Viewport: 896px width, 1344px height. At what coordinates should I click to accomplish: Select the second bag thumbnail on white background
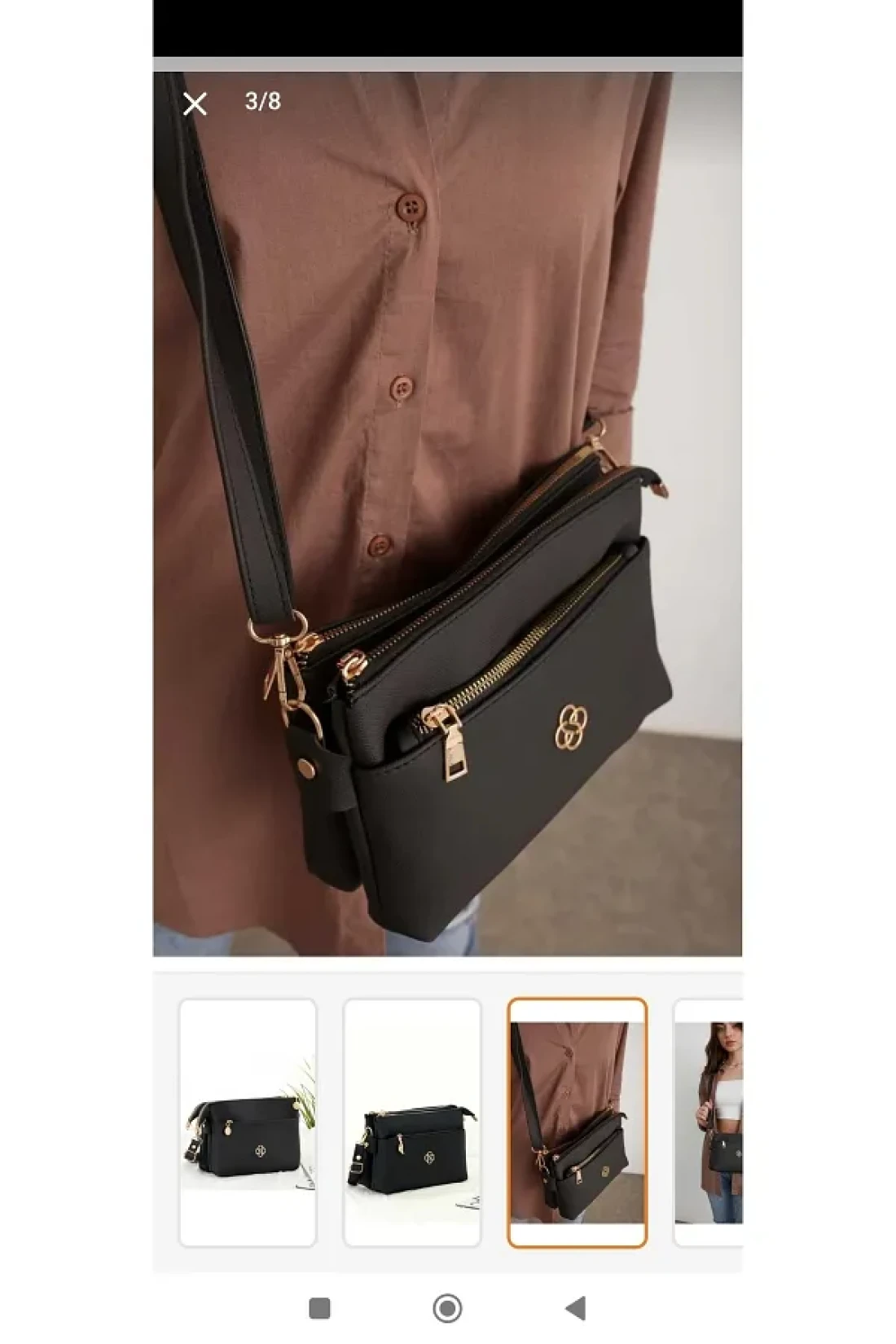pos(412,1122)
